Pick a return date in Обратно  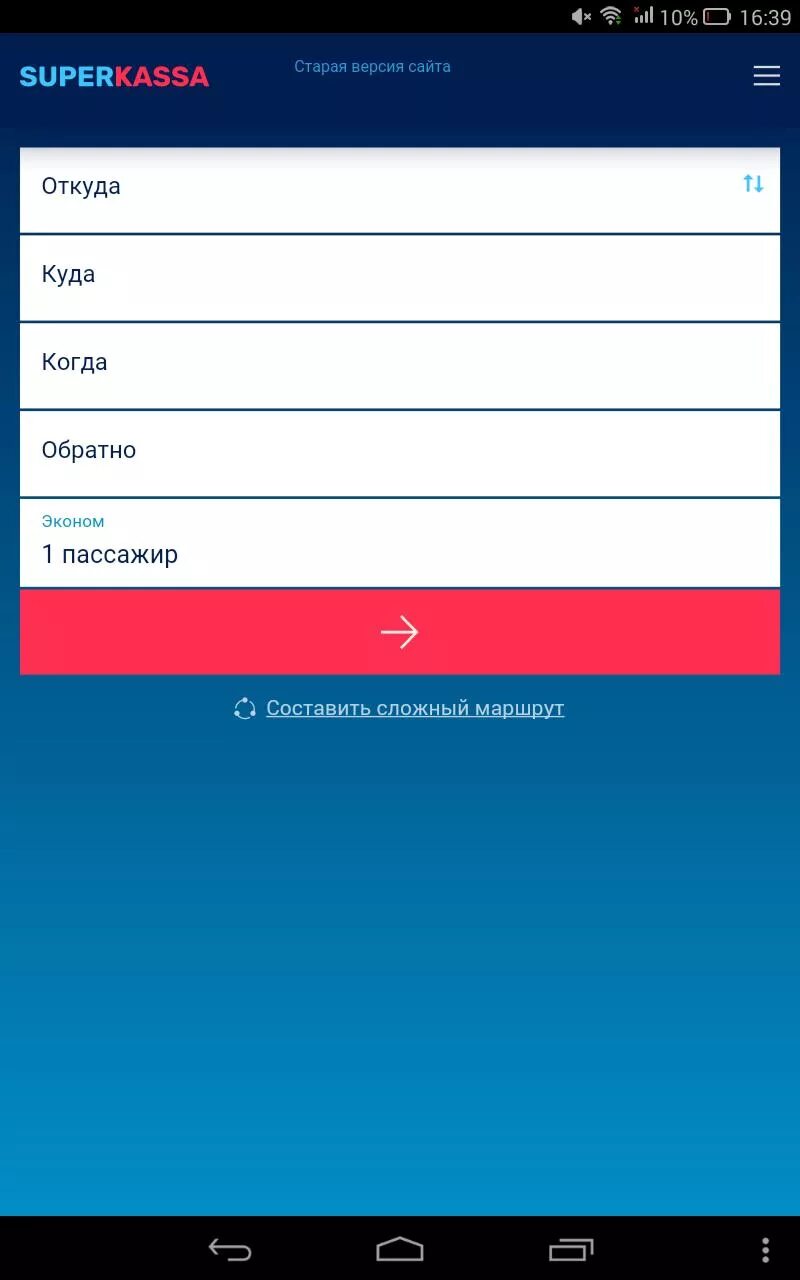point(400,454)
